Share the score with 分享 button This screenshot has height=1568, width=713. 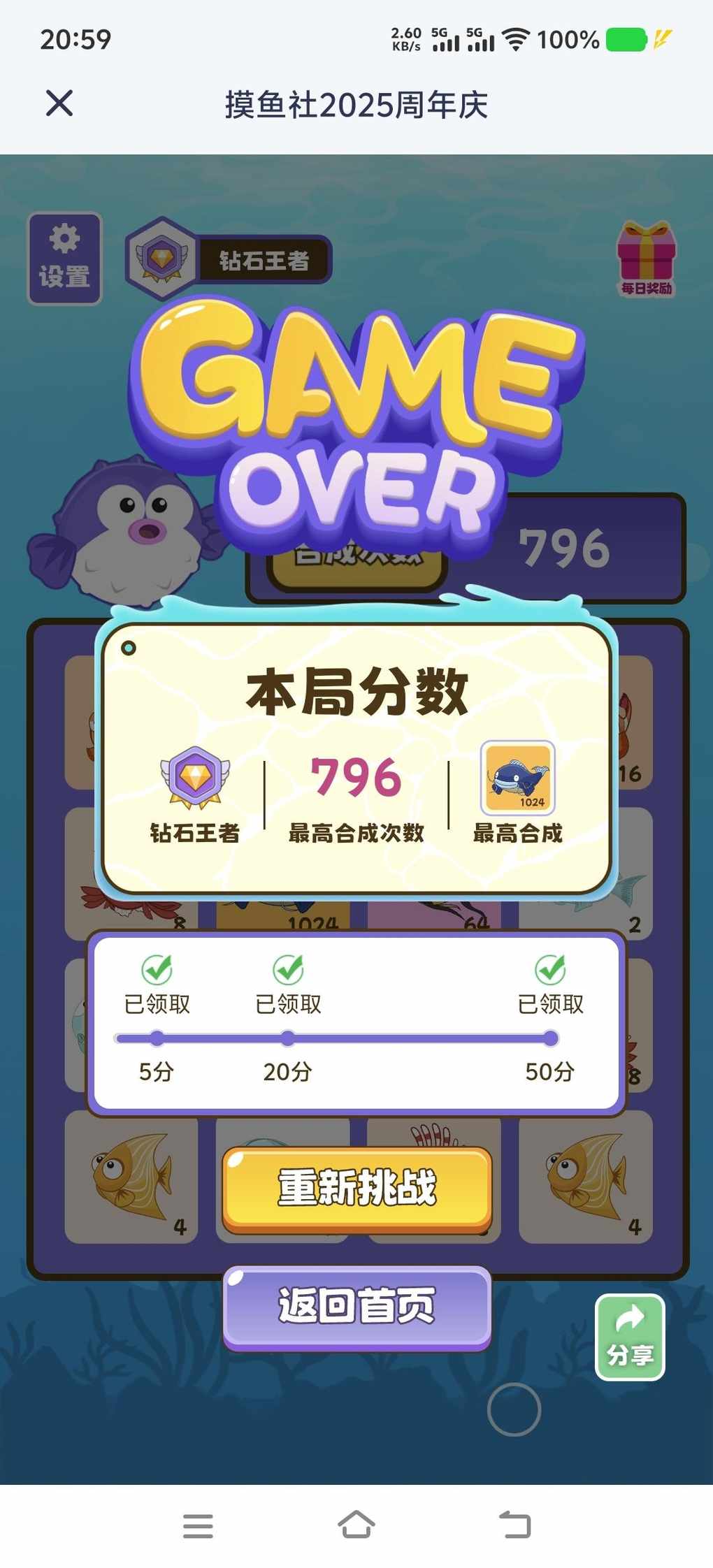pyautogui.click(x=630, y=1337)
